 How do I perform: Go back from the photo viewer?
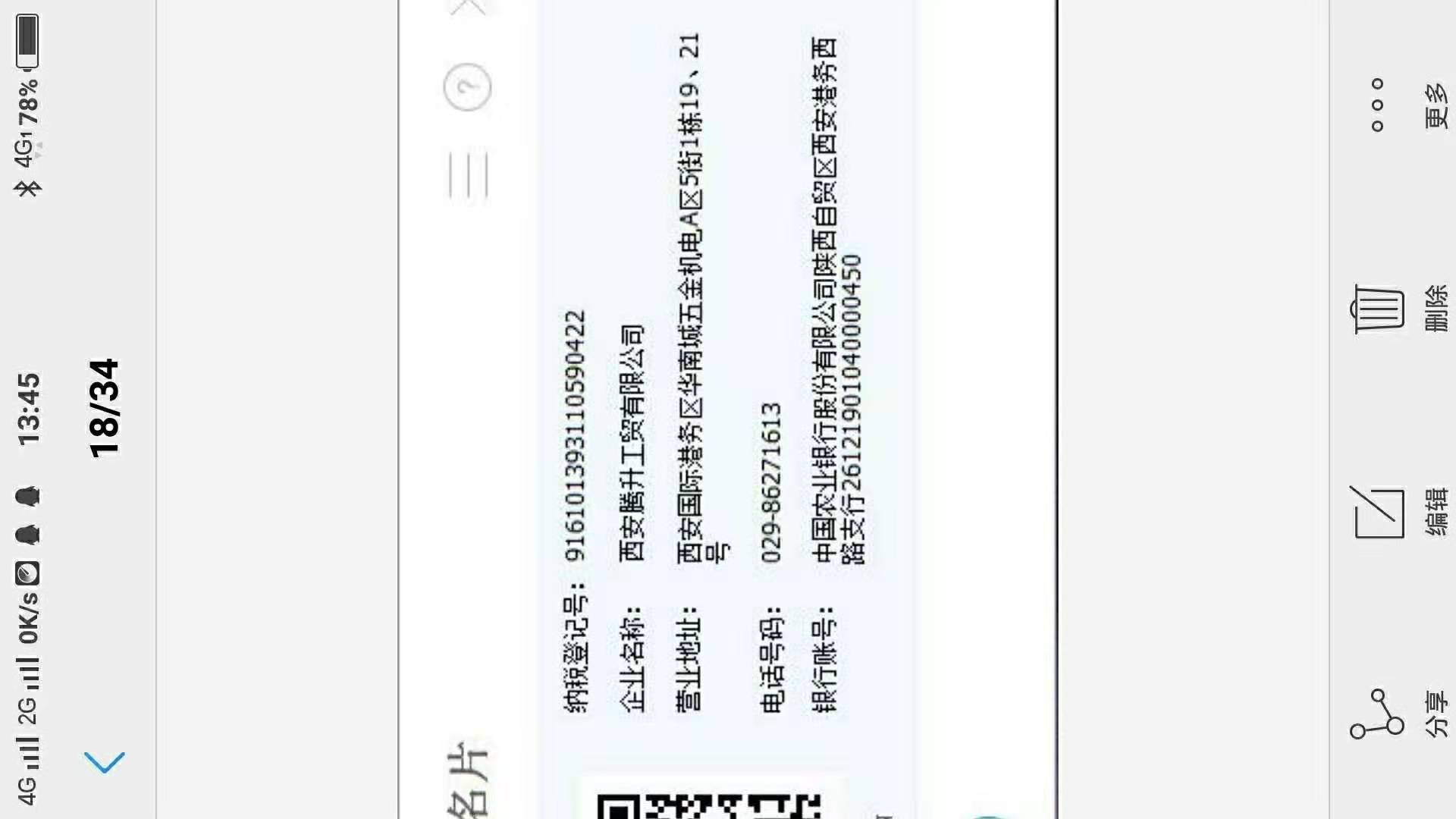click(x=104, y=761)
